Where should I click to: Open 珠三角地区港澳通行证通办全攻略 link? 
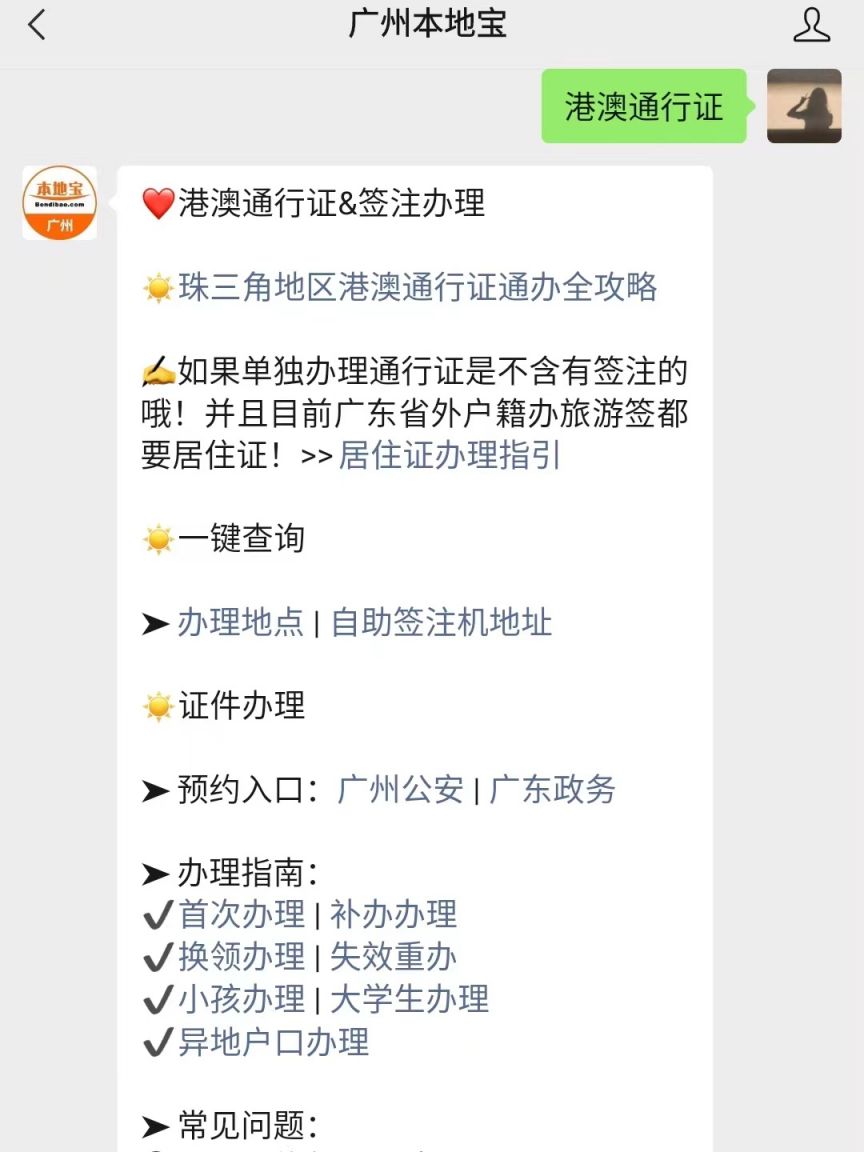tap(418, 288)
